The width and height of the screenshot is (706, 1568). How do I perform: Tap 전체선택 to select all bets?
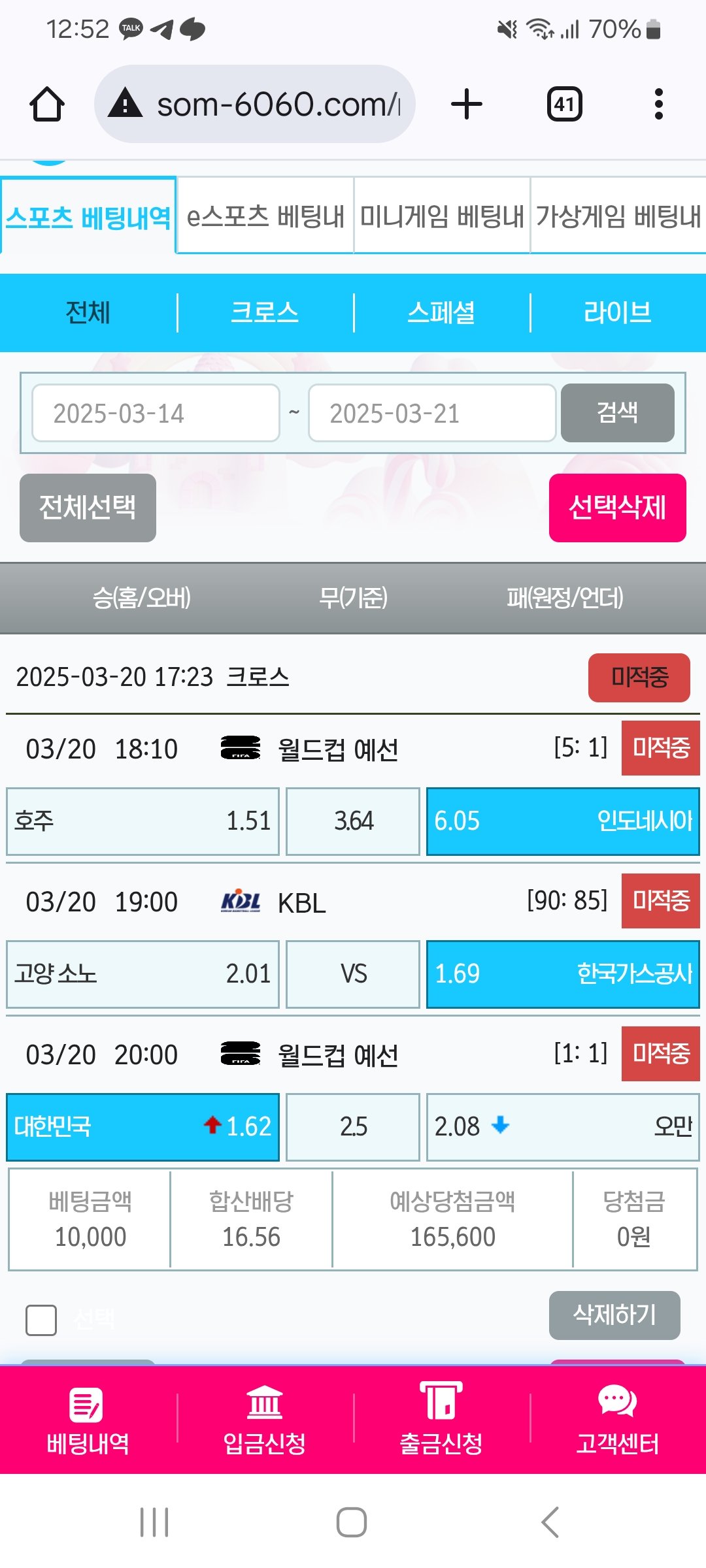click(x=88, y=508)
